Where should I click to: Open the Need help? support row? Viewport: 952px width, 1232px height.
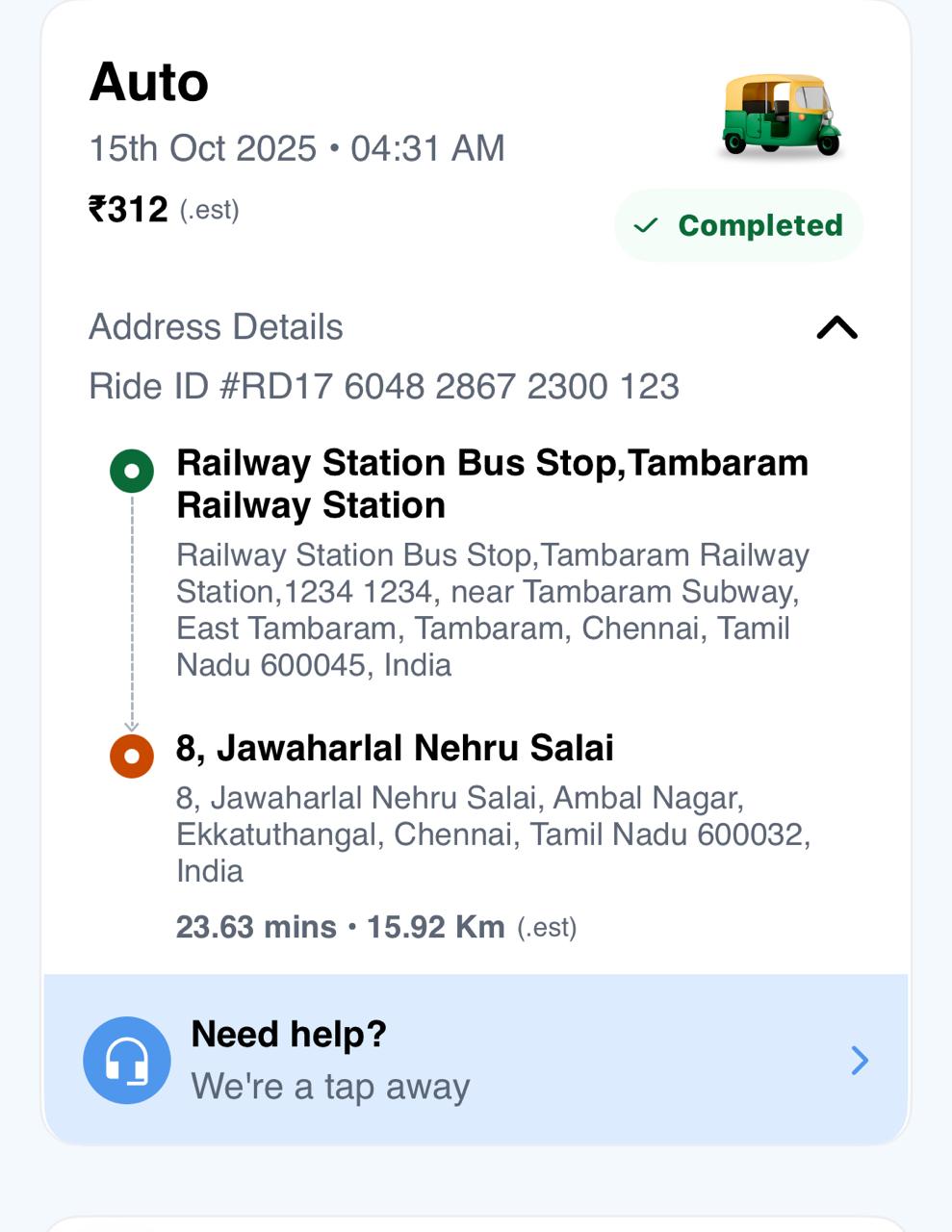point(476,1060)
